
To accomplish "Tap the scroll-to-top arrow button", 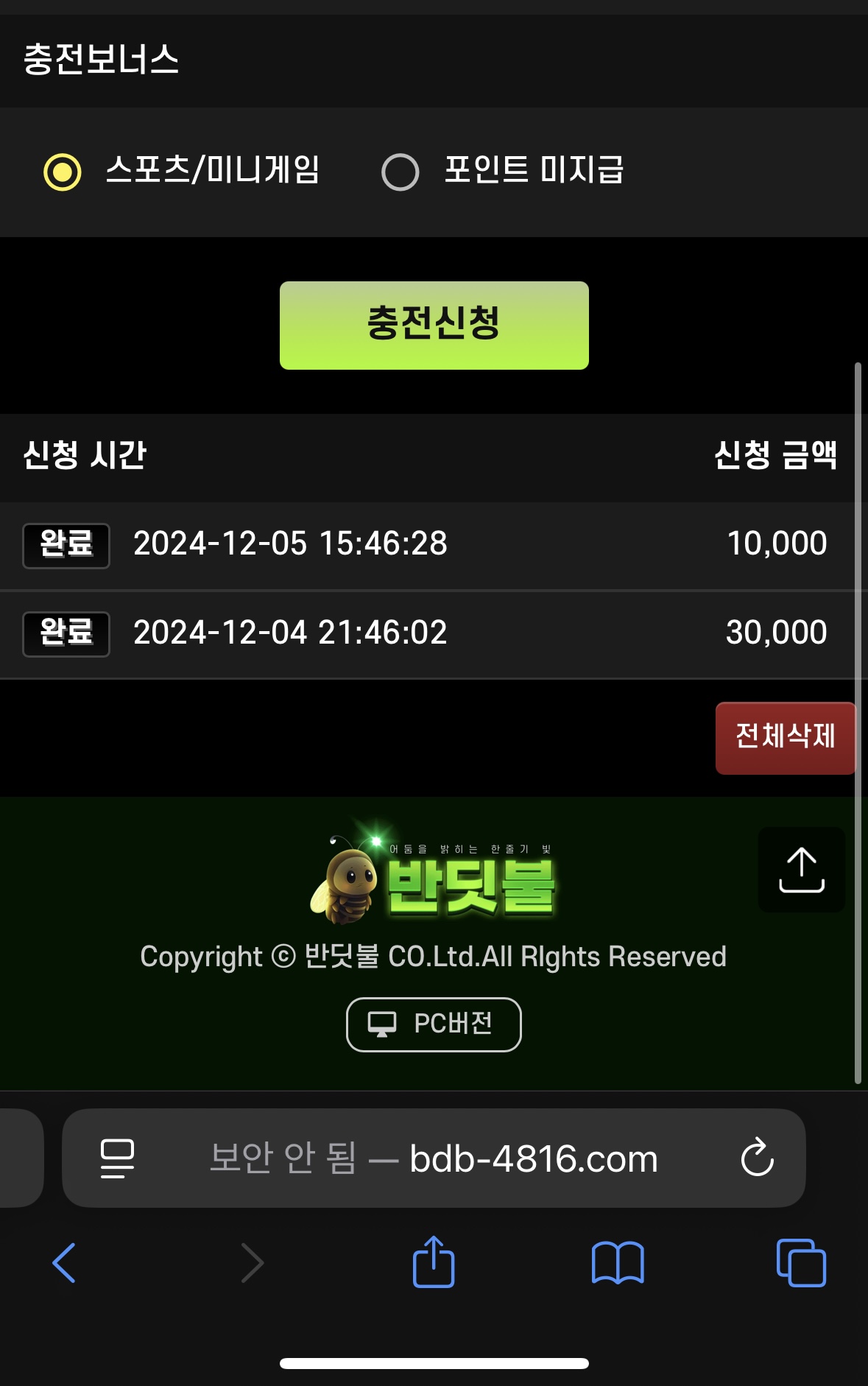I will pos(801,870).
